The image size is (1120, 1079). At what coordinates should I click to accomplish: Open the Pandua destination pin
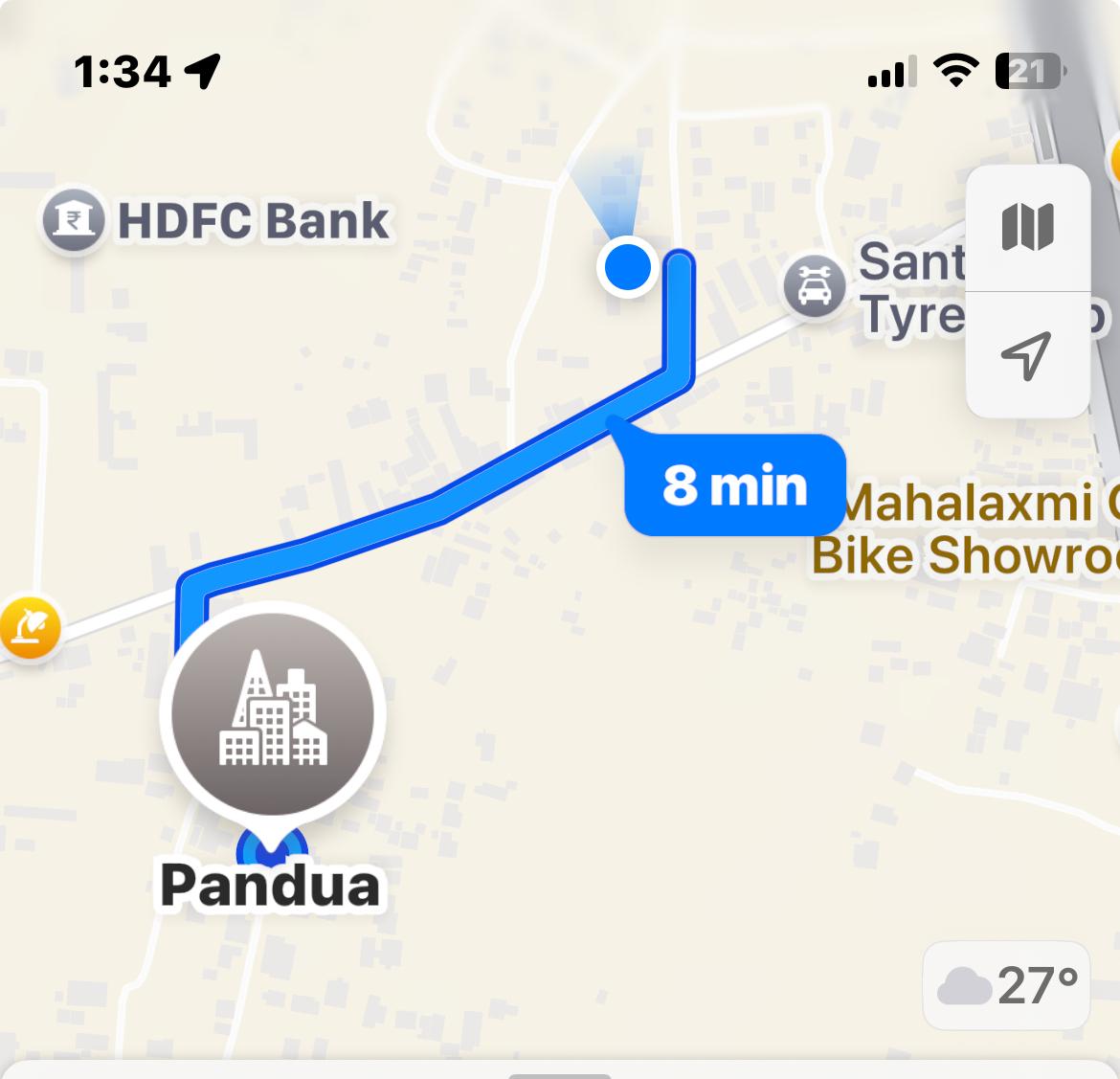[x=273, y=715]
